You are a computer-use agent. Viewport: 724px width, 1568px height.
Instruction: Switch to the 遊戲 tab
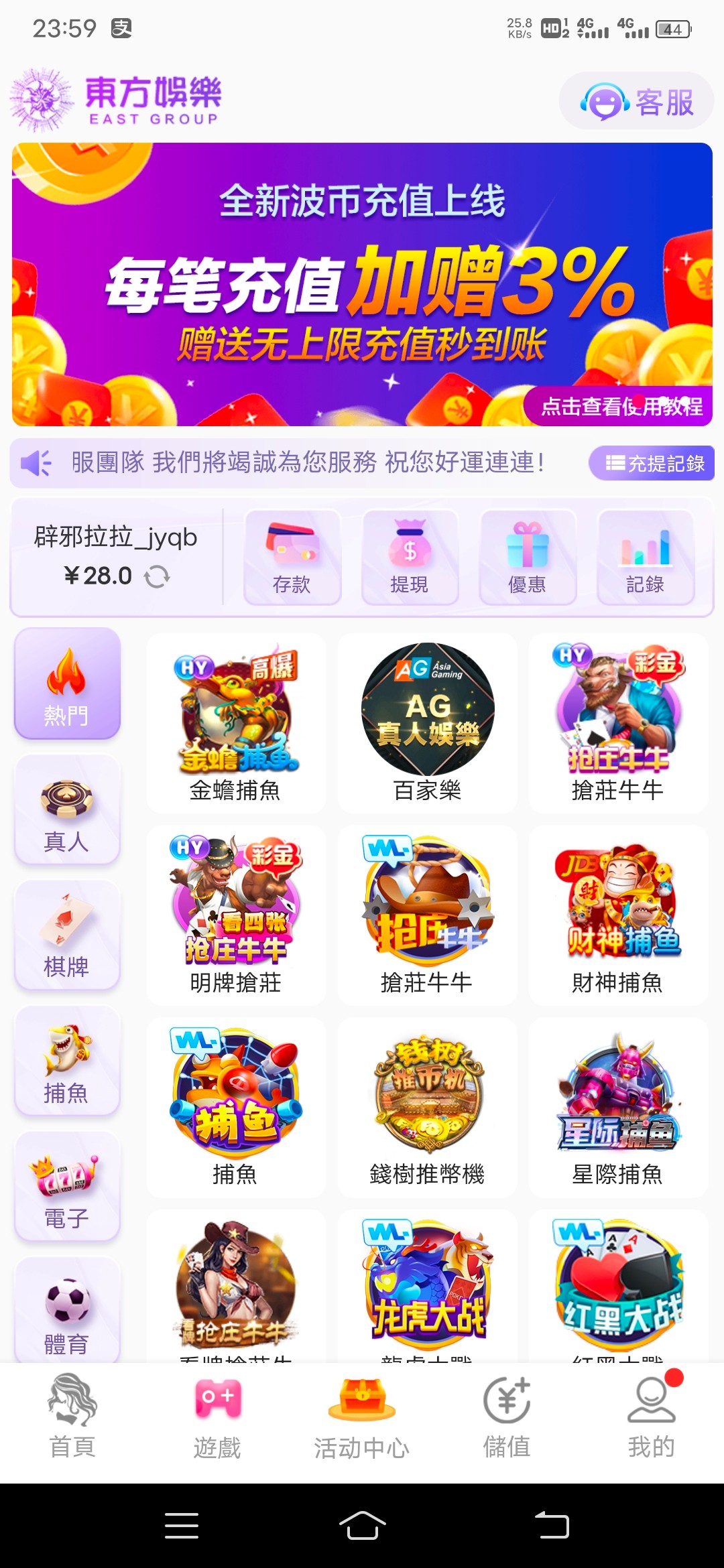point(217,1415)
